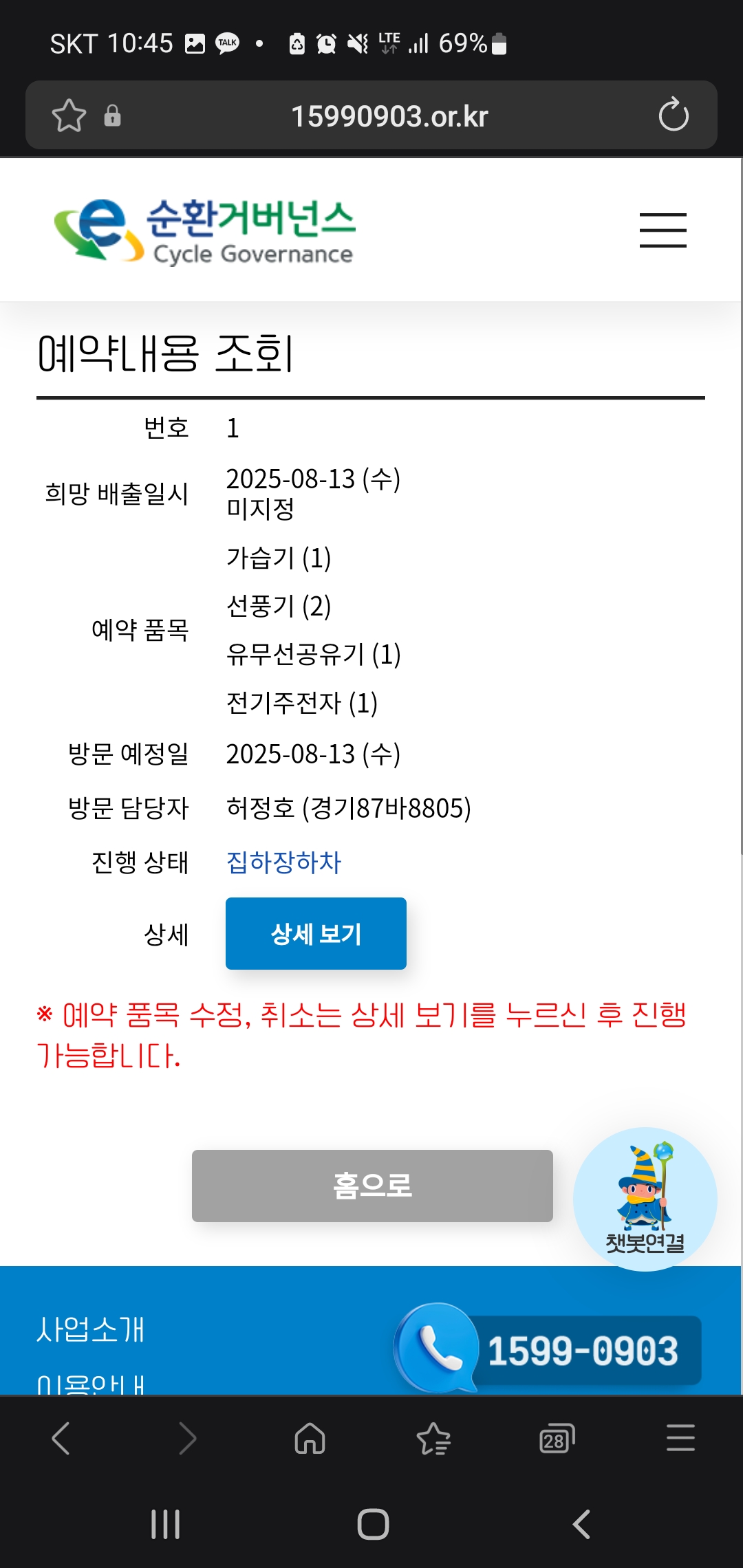Image resolution: width=743 pixels, height=1568 pixels.
Task: Open the hamburger menu
Action: tap(663, 230)
